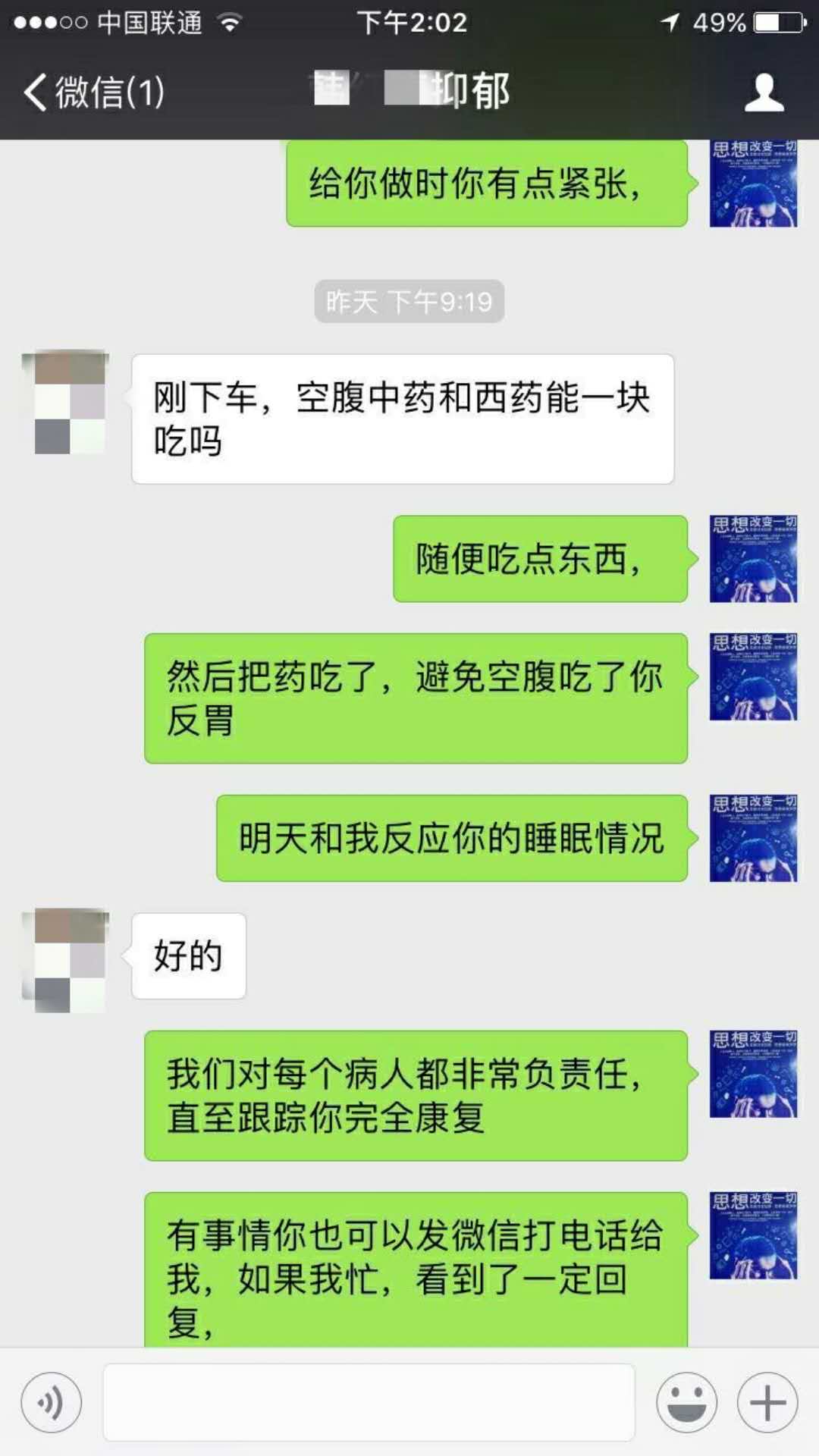Open the emoji sticker panel

686,1402
